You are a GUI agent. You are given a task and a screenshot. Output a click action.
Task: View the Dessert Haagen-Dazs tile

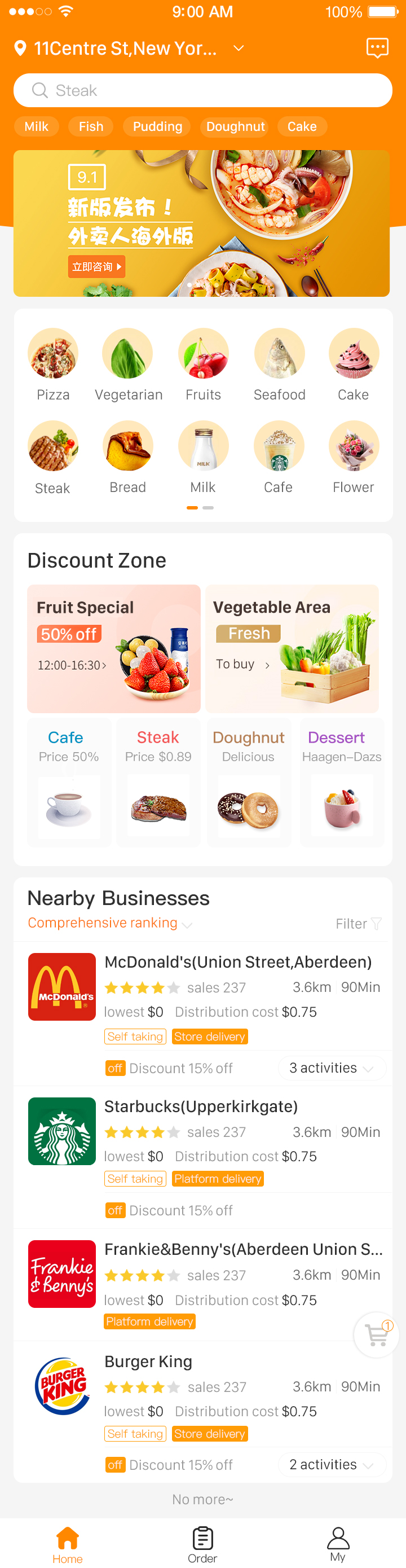coord(342,781)
